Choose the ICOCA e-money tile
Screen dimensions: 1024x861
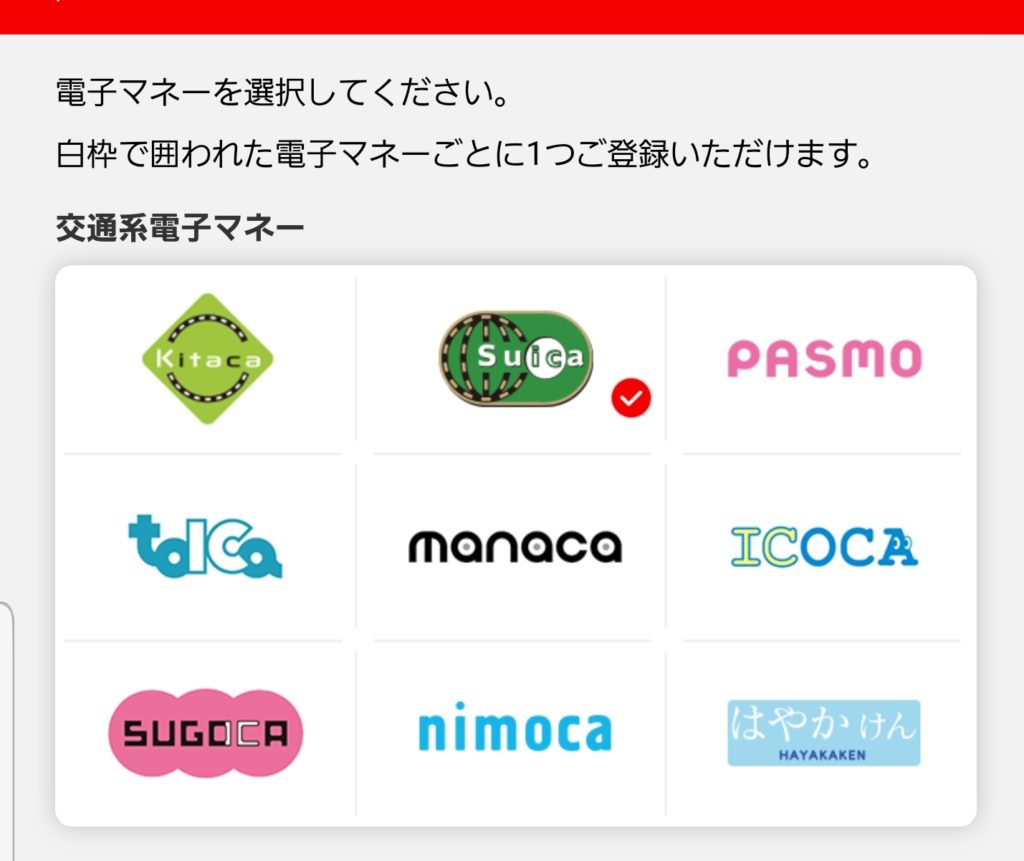pos(823,546)
